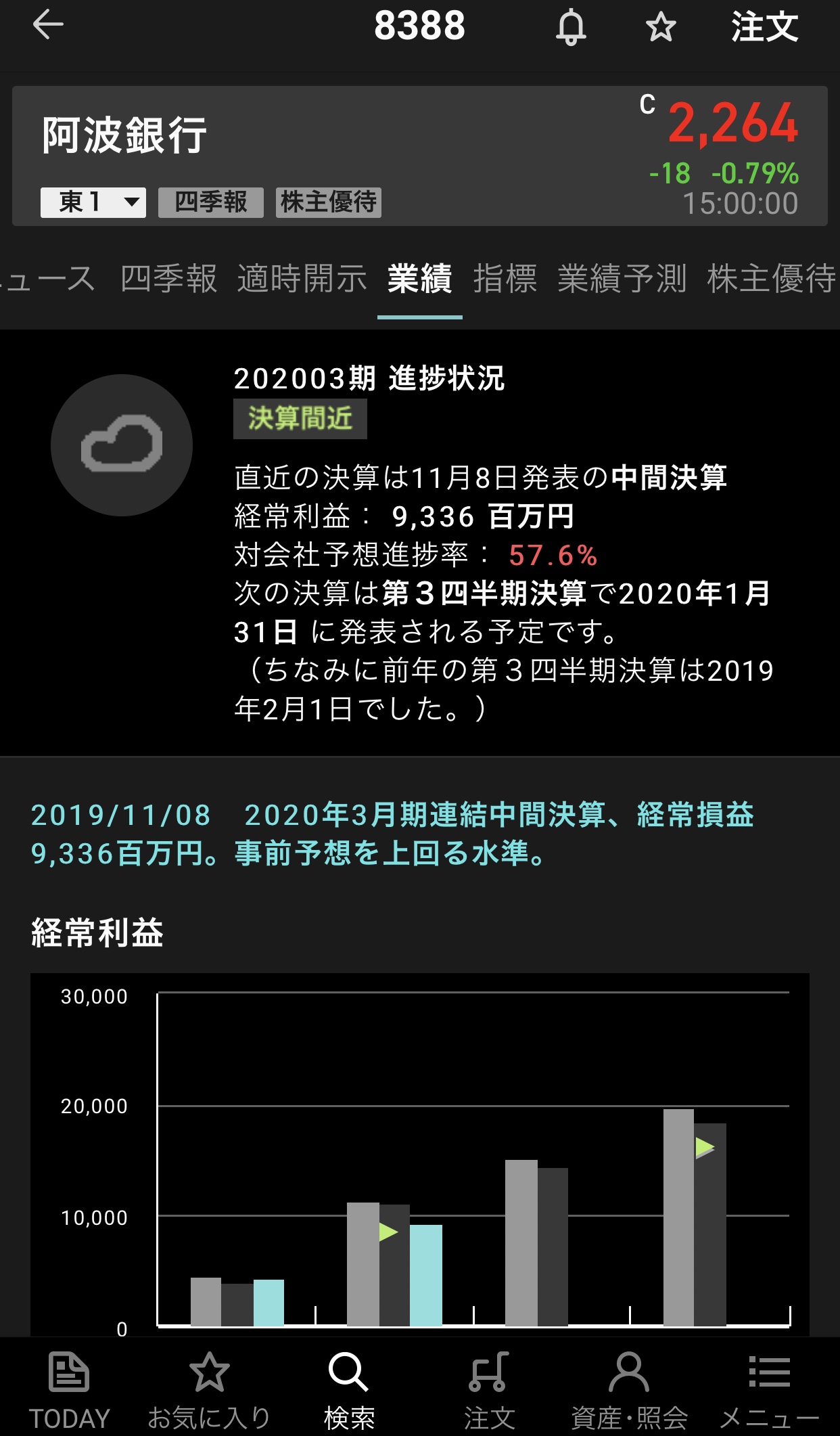
Task: Switch to the 業績予測 tab
Action: tap(622, 279)
